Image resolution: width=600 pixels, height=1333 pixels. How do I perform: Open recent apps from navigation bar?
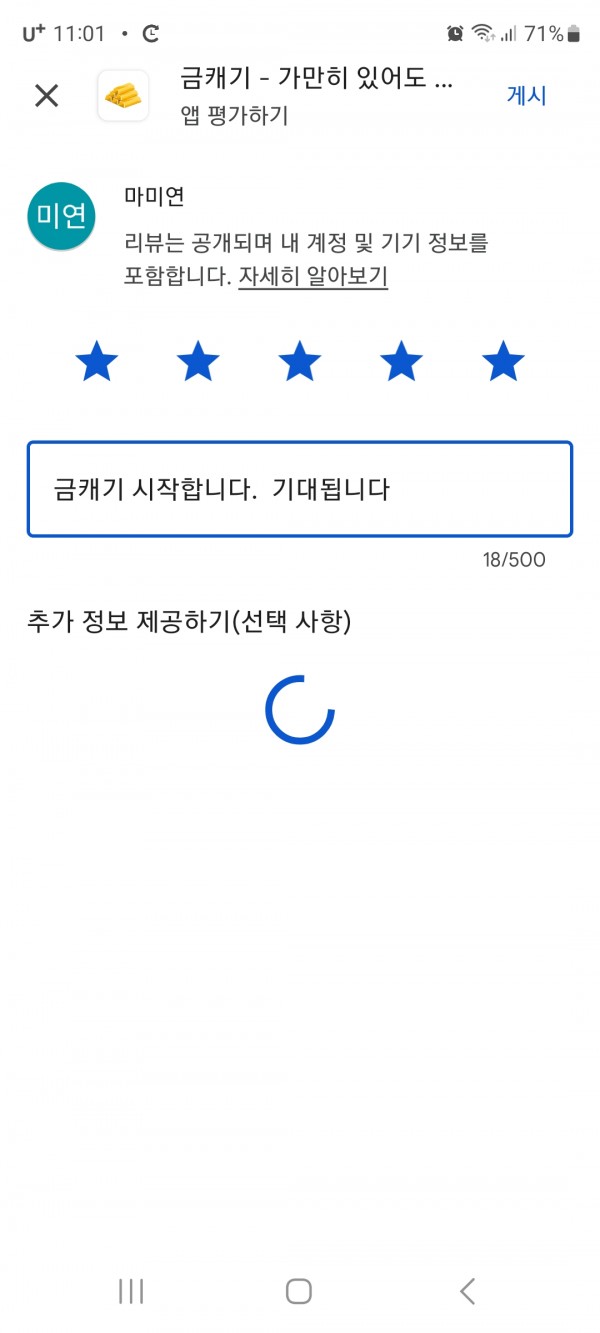click(x=131, y=1291)
